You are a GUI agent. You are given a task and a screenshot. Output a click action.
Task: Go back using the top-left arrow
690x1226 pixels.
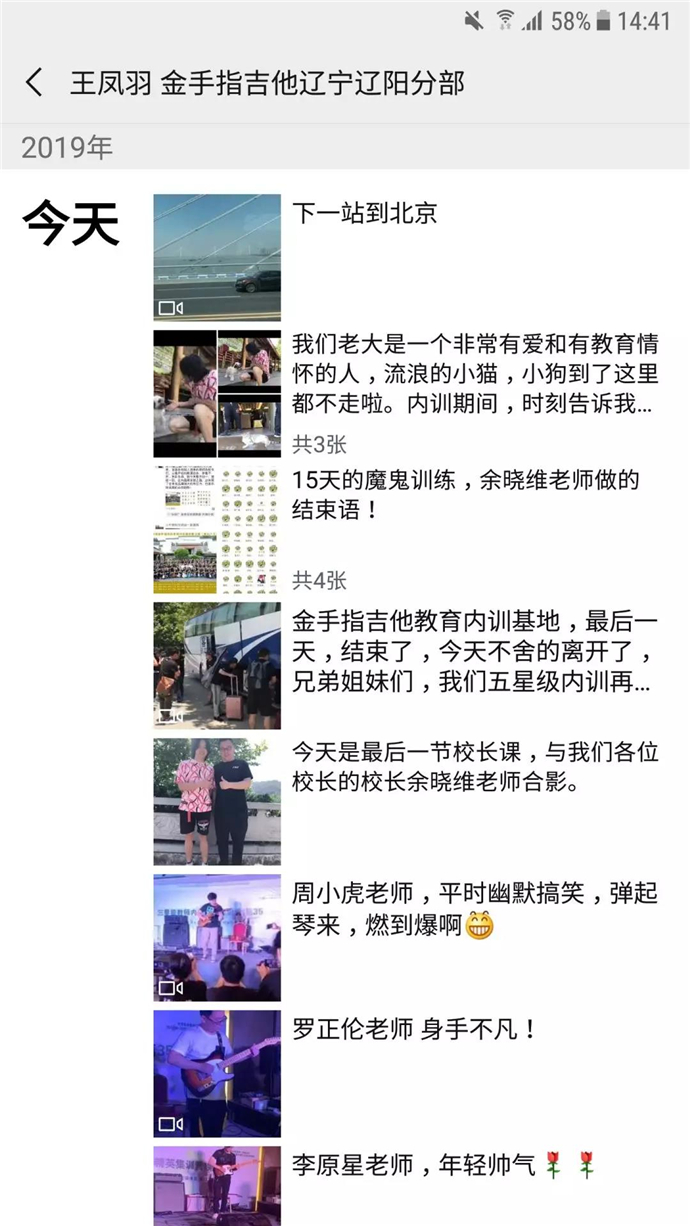(35, 83)
